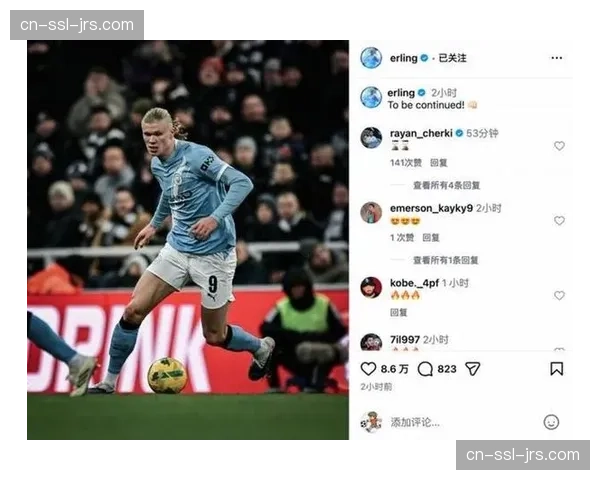Like emerson_kayky9's comment
600x480 pixels.
[x=559, y=221]
